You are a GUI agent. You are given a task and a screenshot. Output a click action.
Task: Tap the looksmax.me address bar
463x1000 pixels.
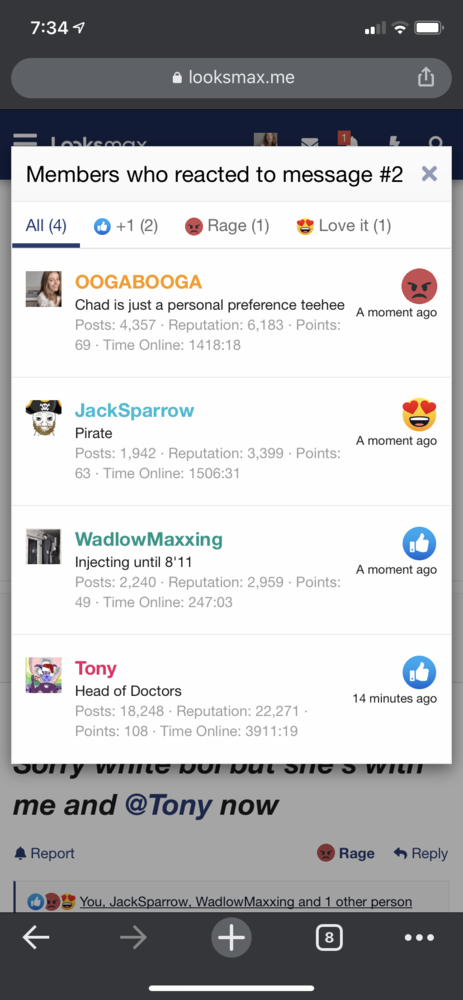(x=232, y=78)
